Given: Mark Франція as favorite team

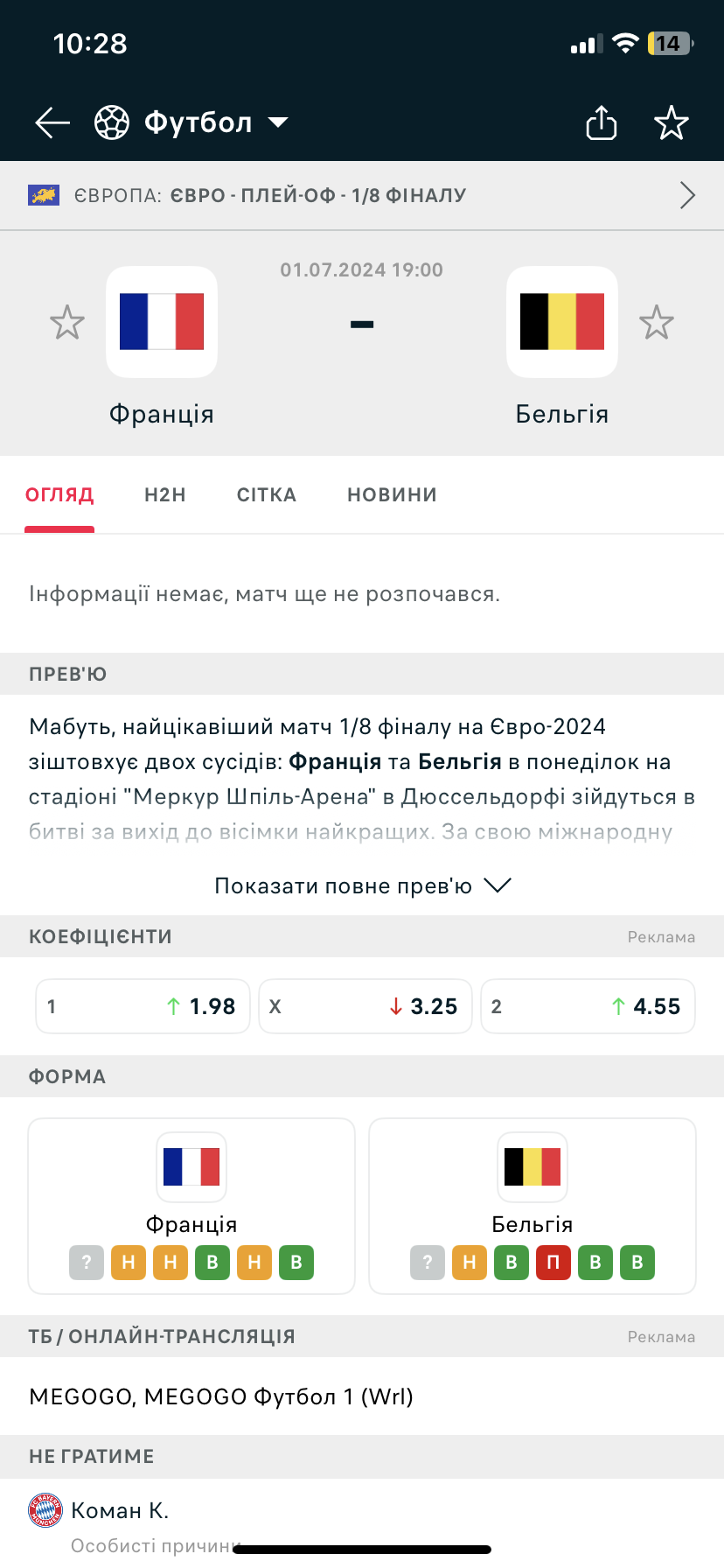Looking at the screenshot, I should click(x=67, y=323).
